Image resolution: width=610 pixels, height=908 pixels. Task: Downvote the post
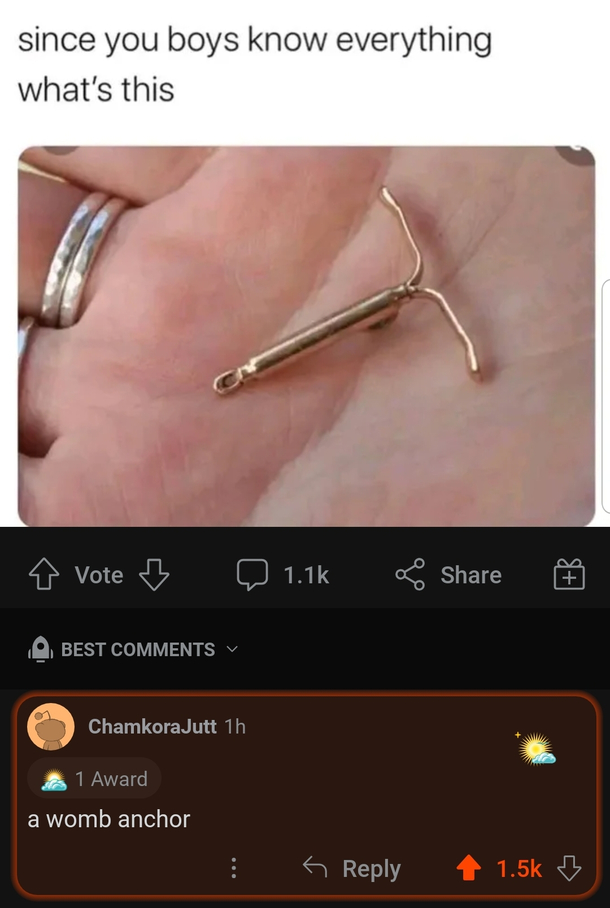[x=152, y=575]
